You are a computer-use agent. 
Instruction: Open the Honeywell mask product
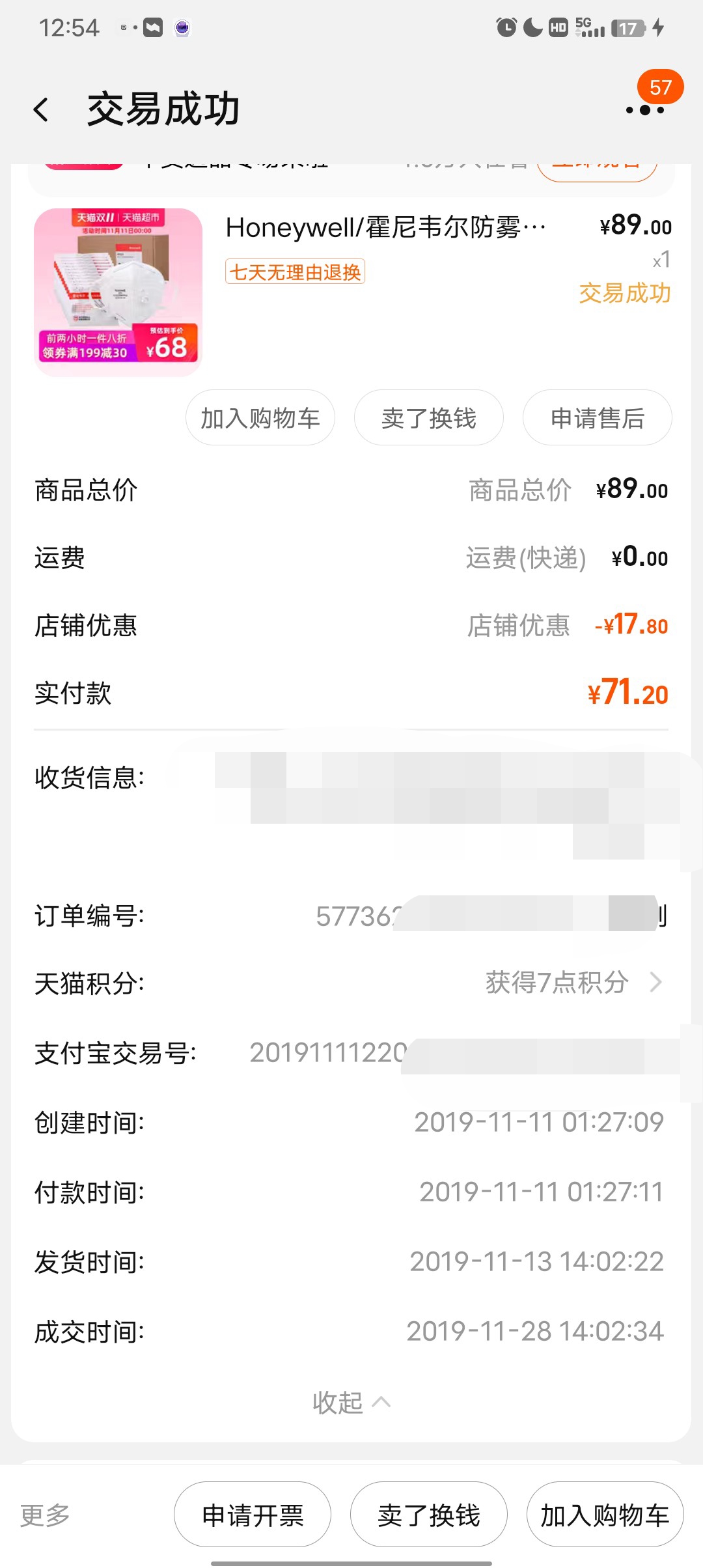click(384, 228)
